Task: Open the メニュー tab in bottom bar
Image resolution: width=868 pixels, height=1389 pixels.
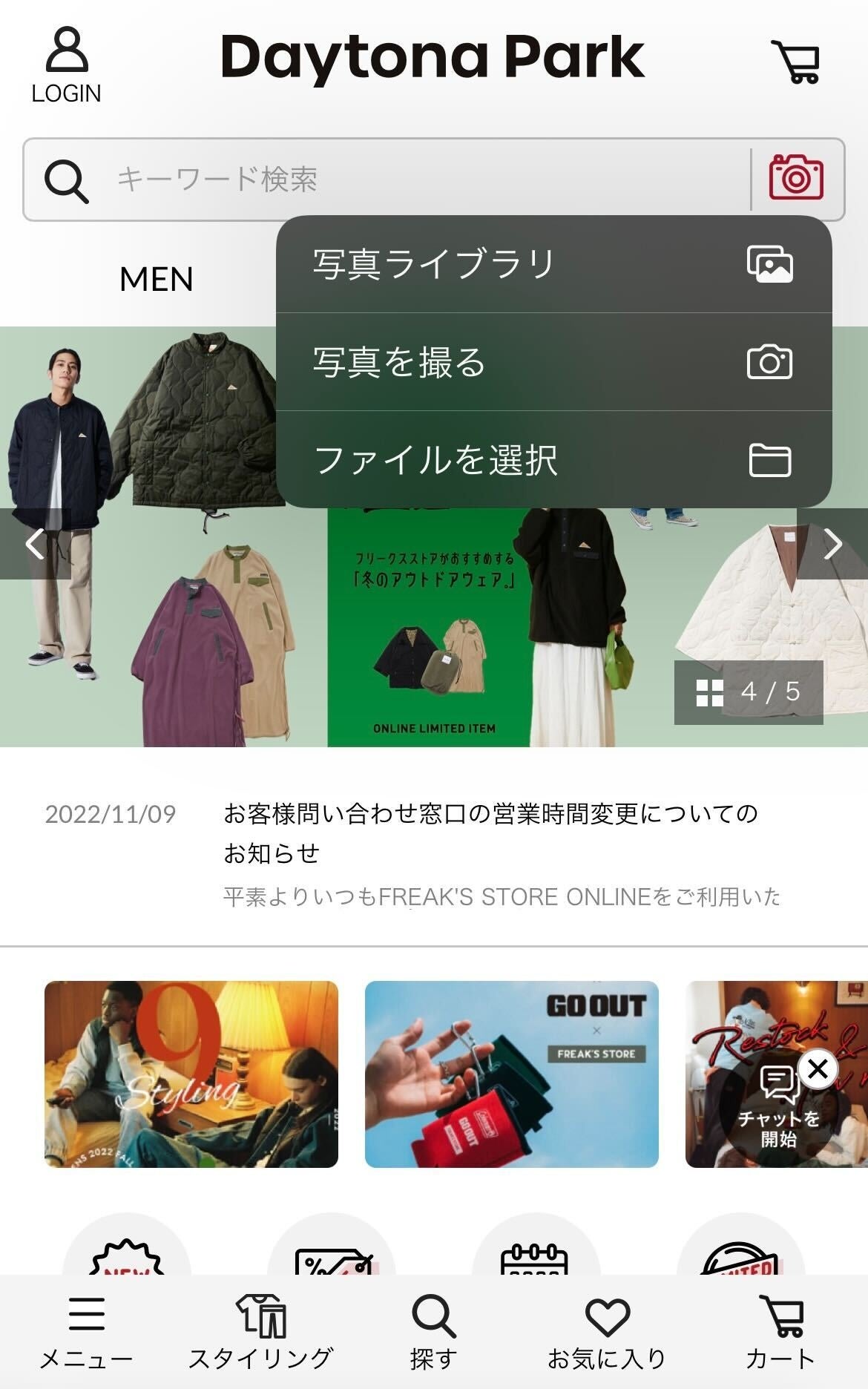Action: [86, 1333]
